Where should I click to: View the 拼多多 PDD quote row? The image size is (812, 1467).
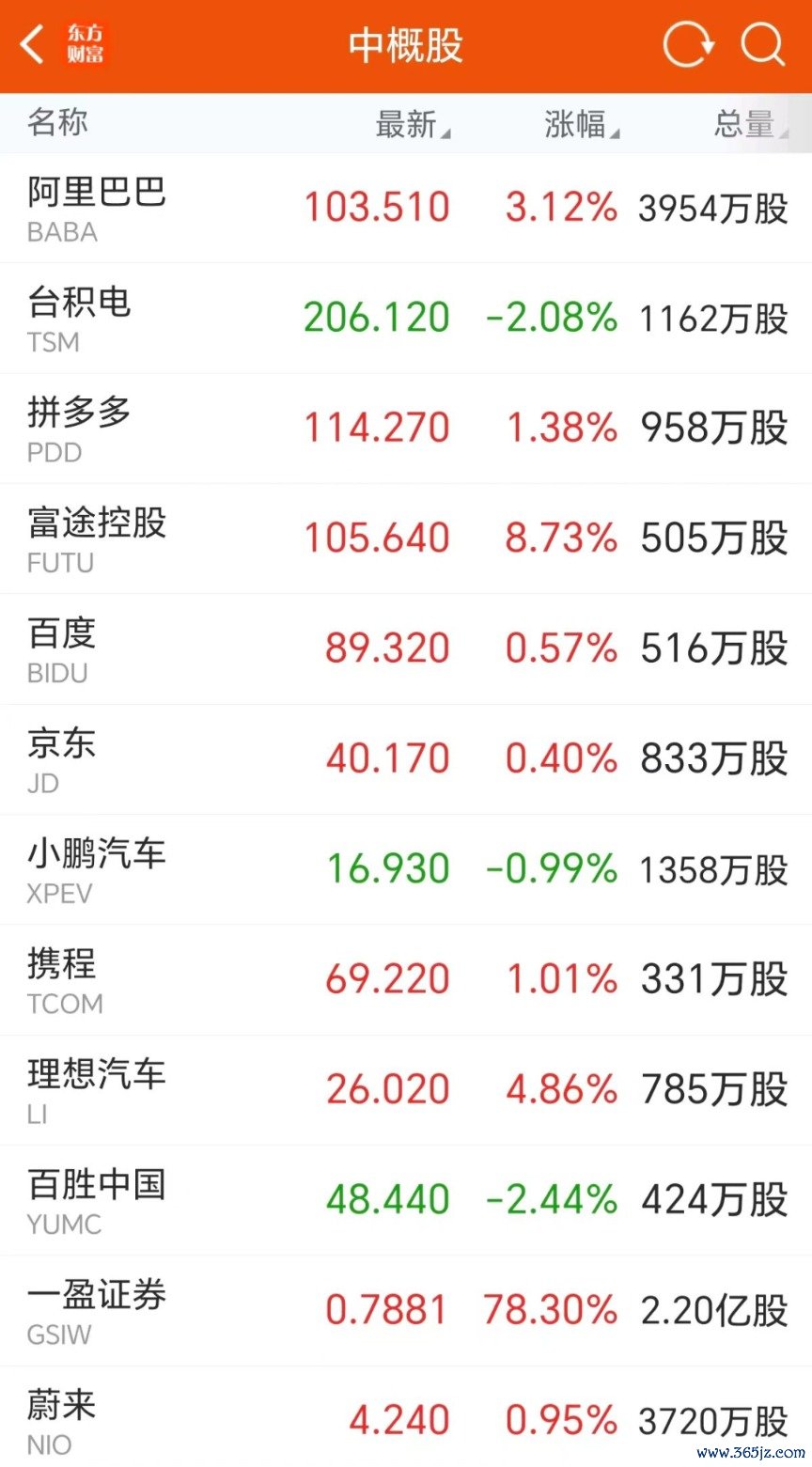(406, 429)
